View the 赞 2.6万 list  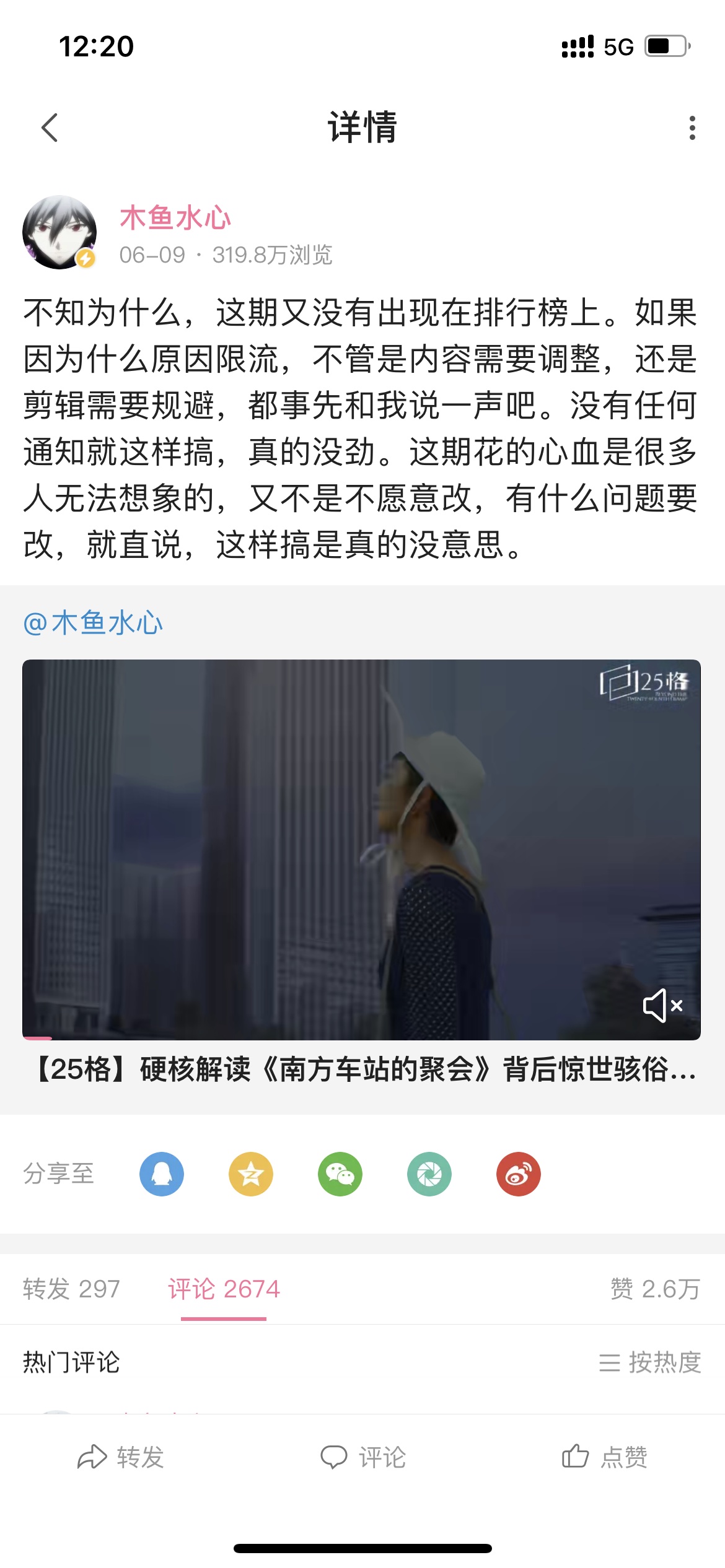[x=655, y=1289]
